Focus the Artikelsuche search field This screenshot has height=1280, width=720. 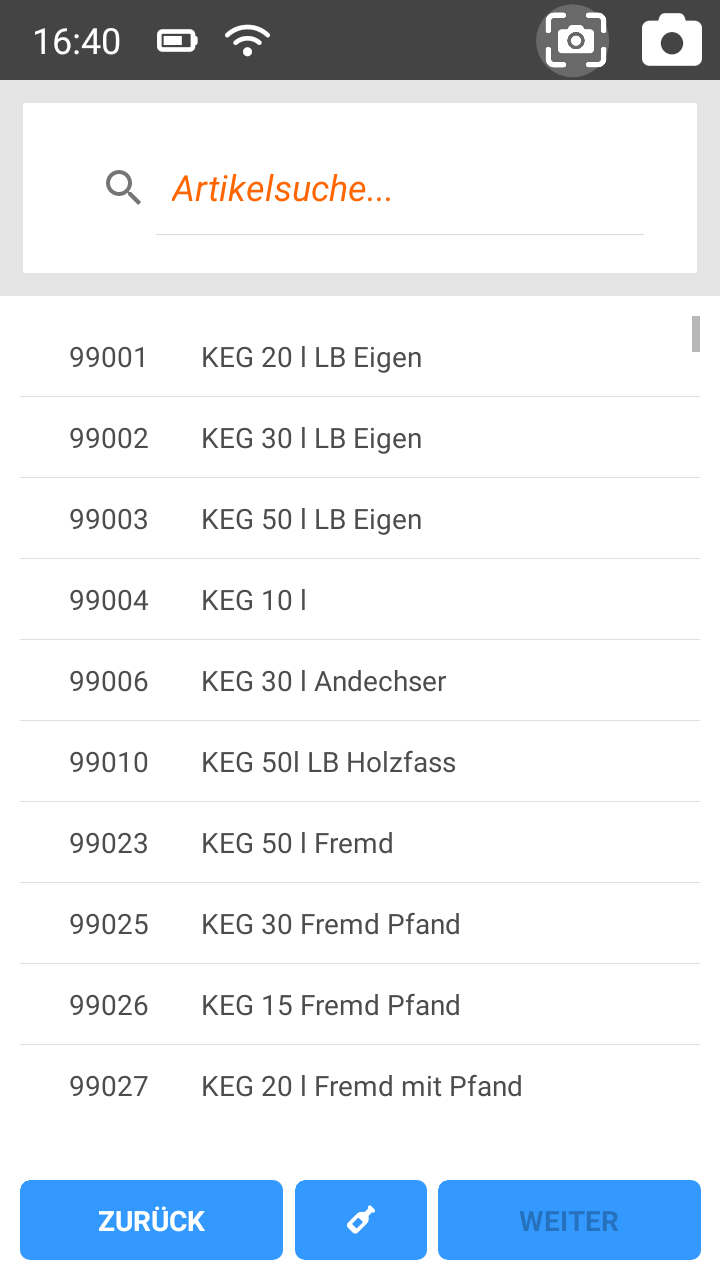coord(399,189)
